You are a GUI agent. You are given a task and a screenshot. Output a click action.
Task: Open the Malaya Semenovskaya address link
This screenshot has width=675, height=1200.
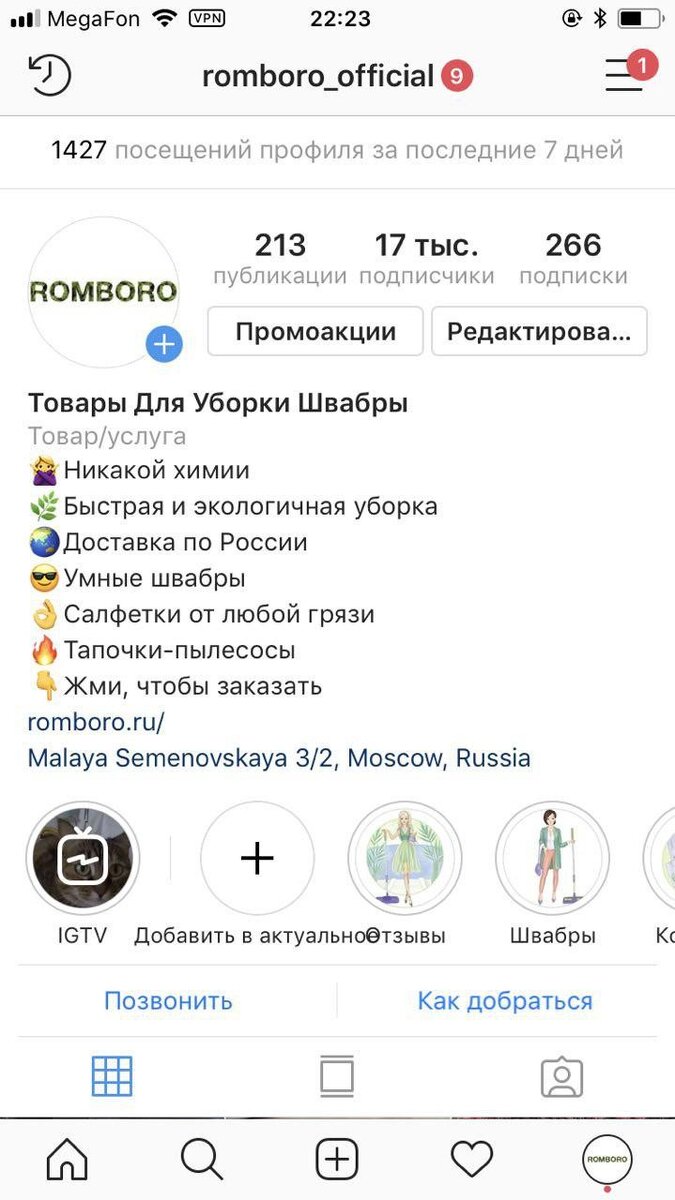(279, 758)
